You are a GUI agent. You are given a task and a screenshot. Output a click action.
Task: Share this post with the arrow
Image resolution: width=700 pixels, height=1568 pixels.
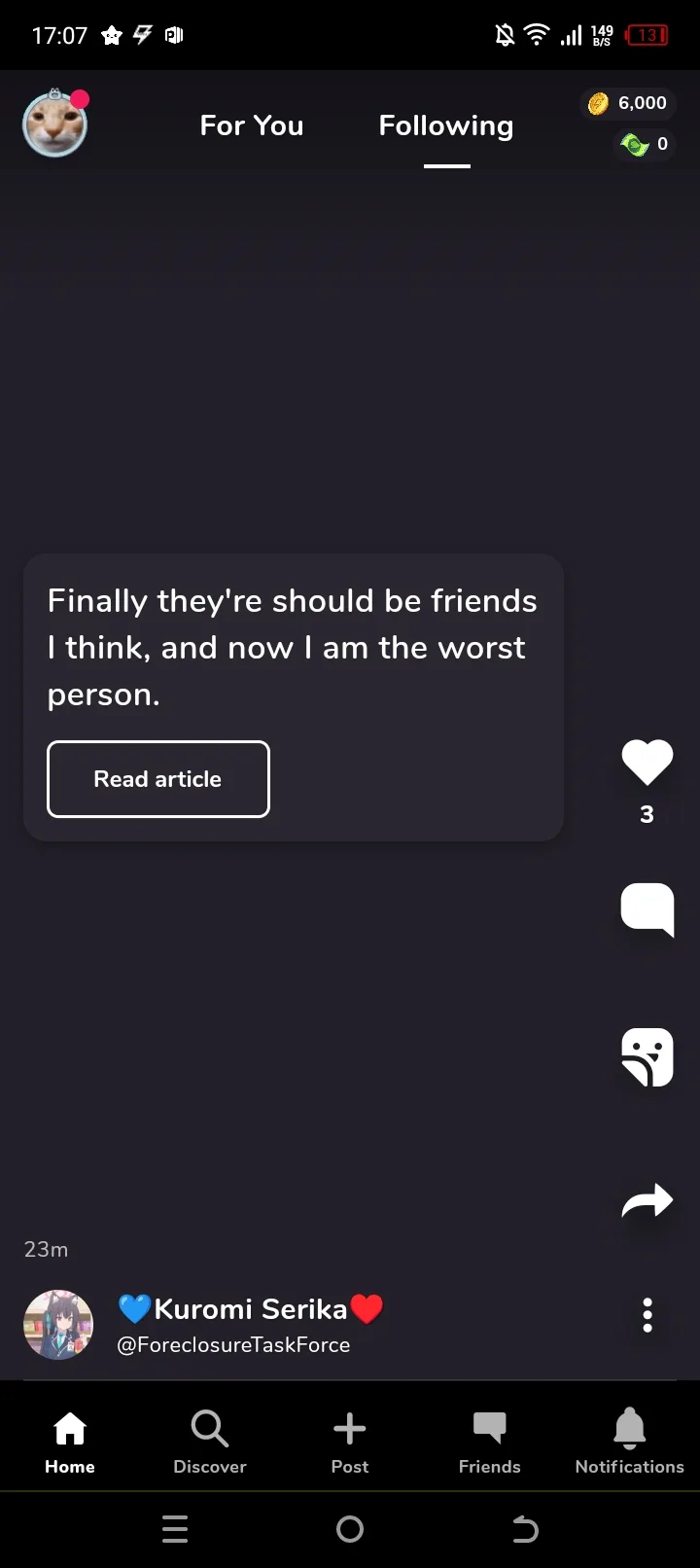tap(647, 1201)
